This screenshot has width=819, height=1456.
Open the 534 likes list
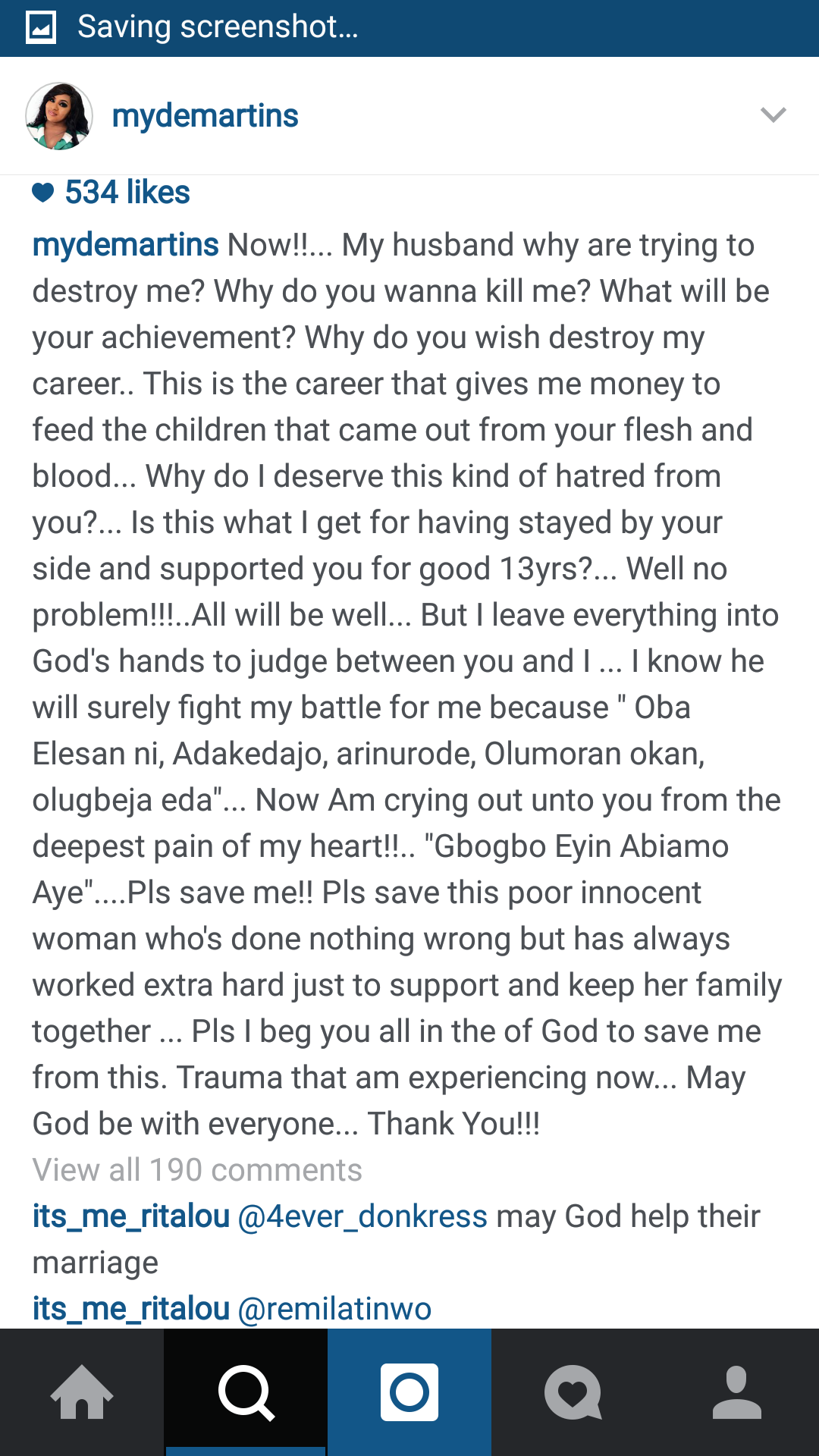(x=111, y=192)
